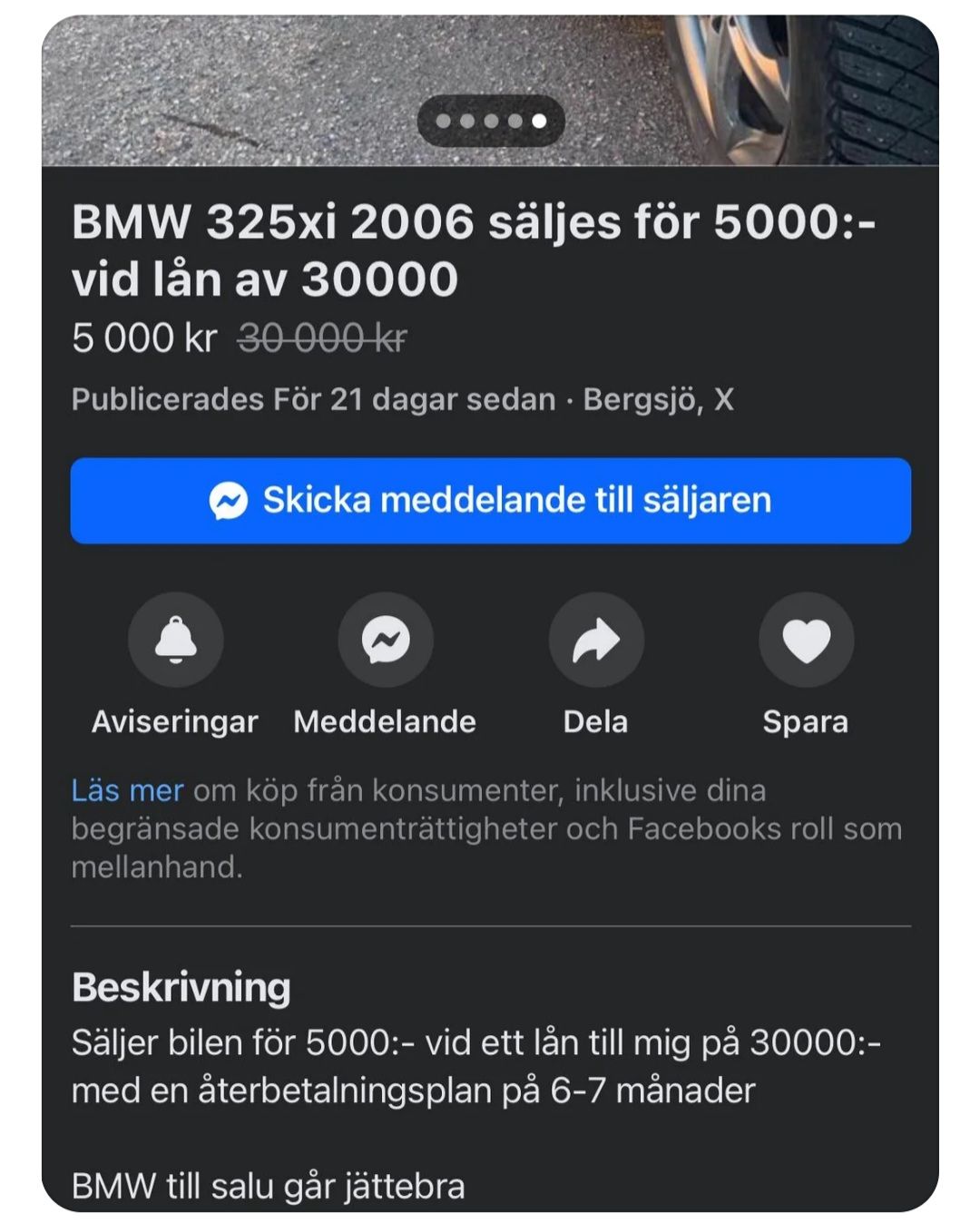Click the fifth carousel dot indicator

[540, 120]
